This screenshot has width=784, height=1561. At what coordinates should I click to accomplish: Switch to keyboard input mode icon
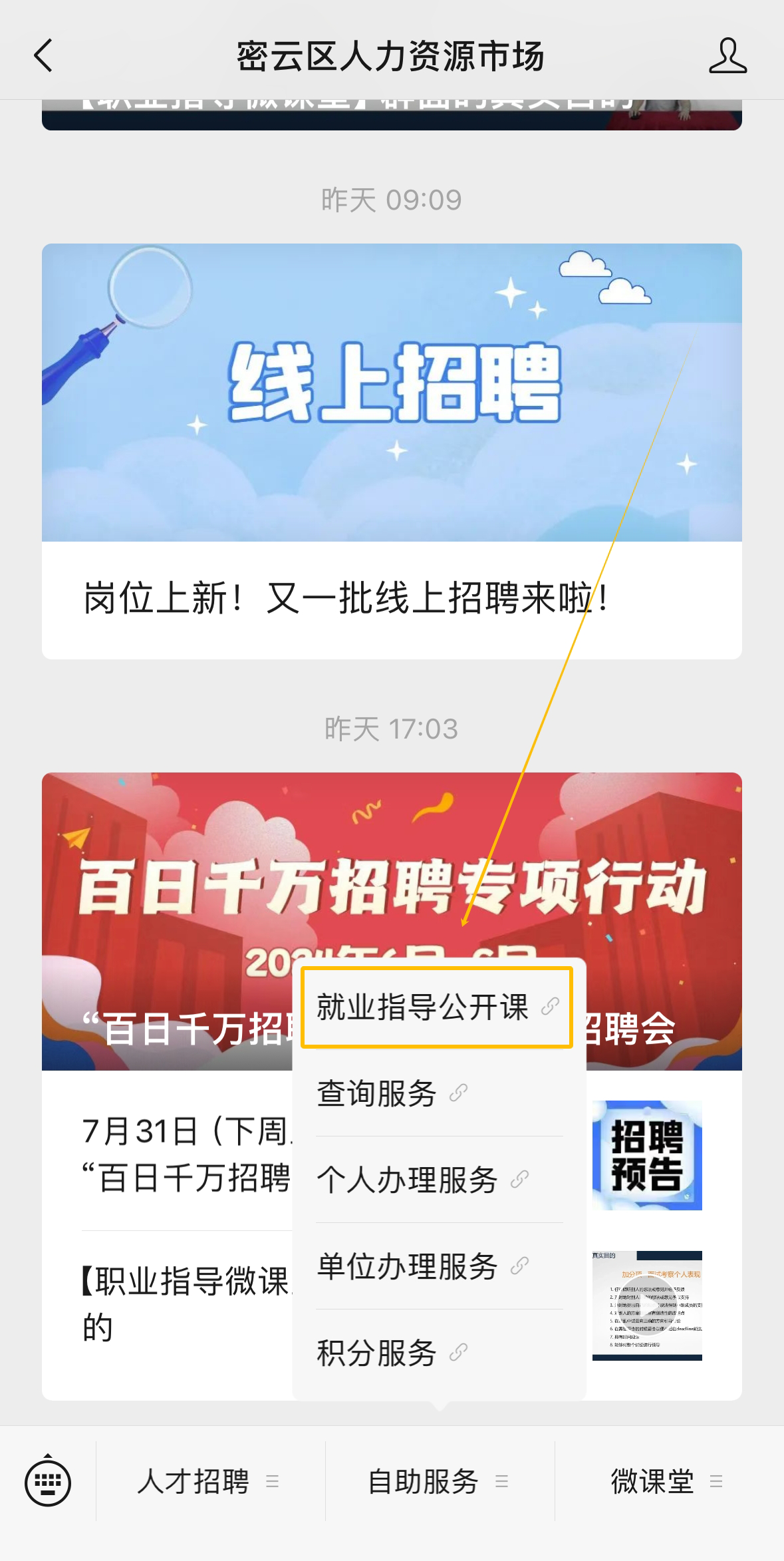click(x=48, y=1482)
